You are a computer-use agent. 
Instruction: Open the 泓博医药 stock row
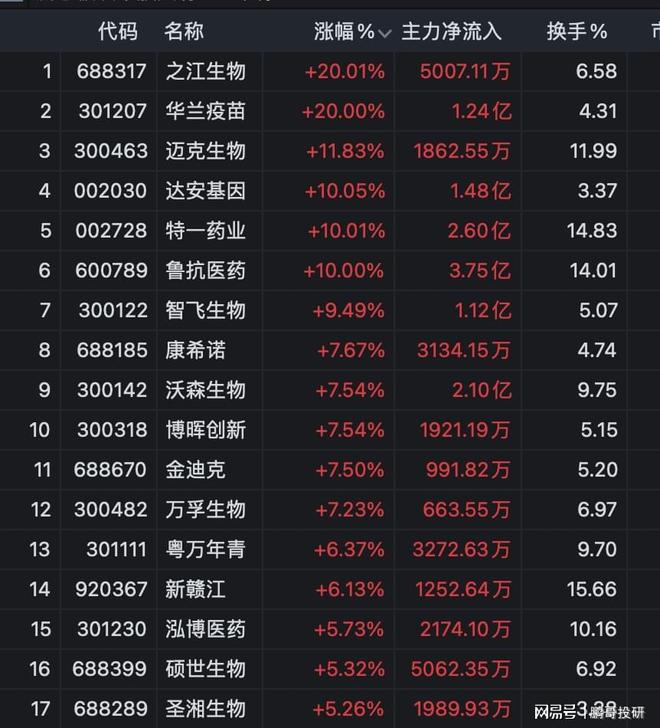[205, 629]
